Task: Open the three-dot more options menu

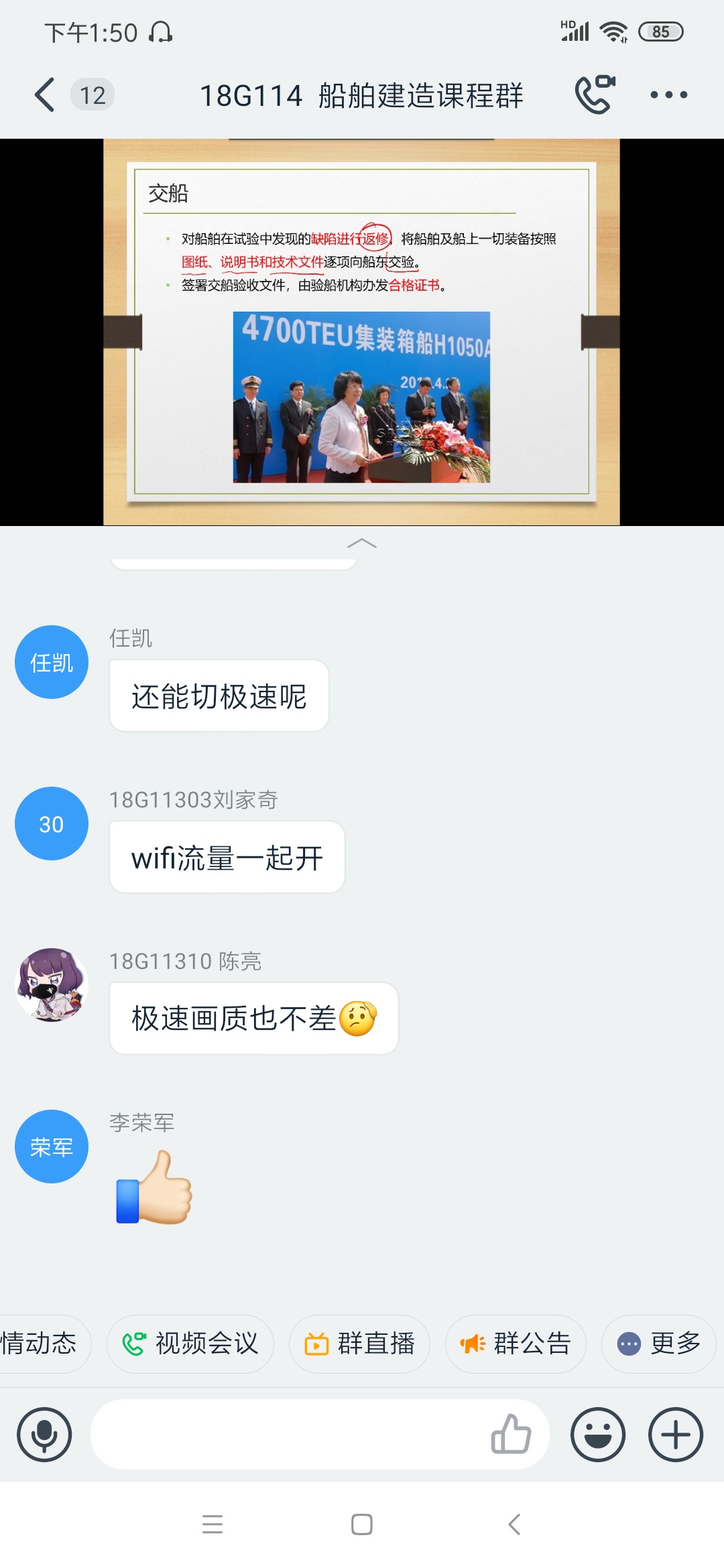Action: pos(668,94)
